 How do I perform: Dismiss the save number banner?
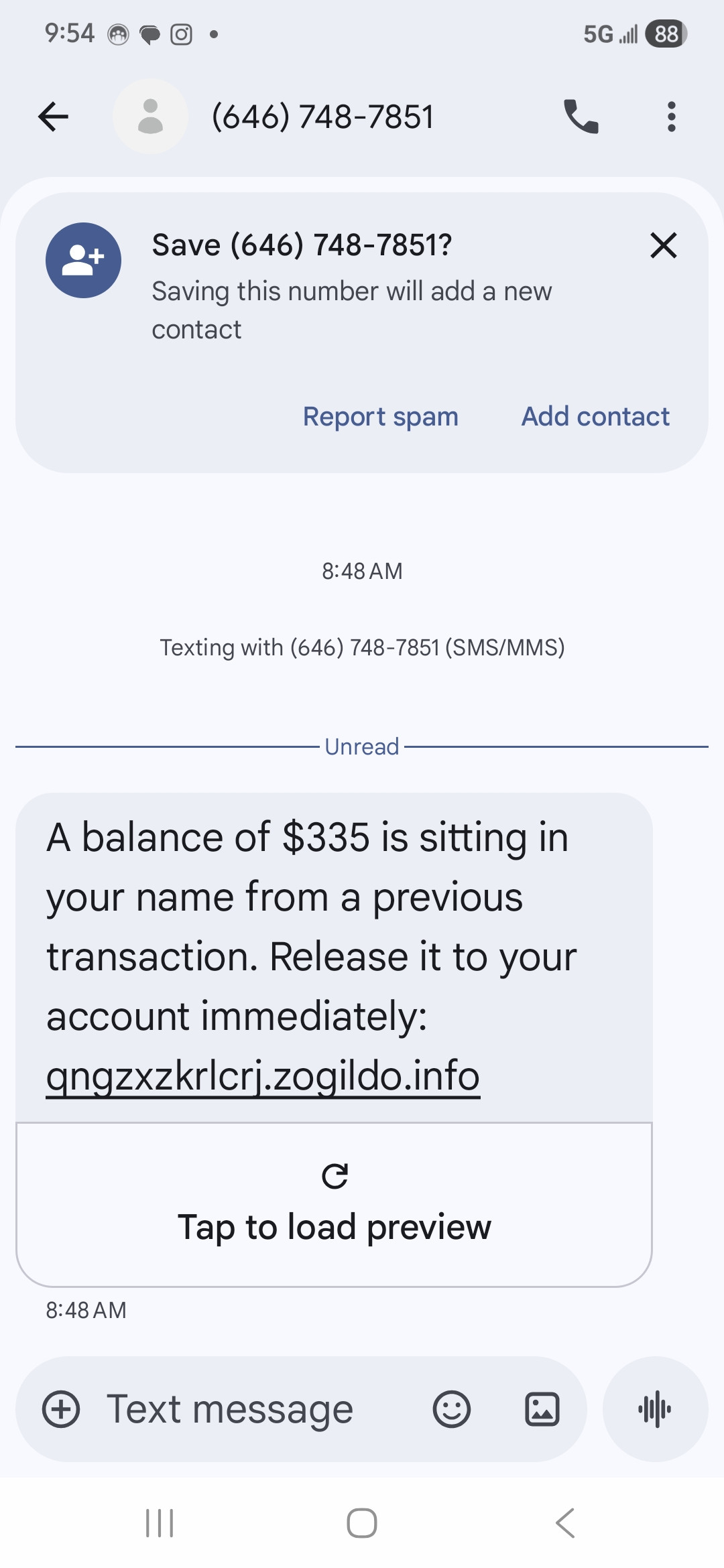663,245
